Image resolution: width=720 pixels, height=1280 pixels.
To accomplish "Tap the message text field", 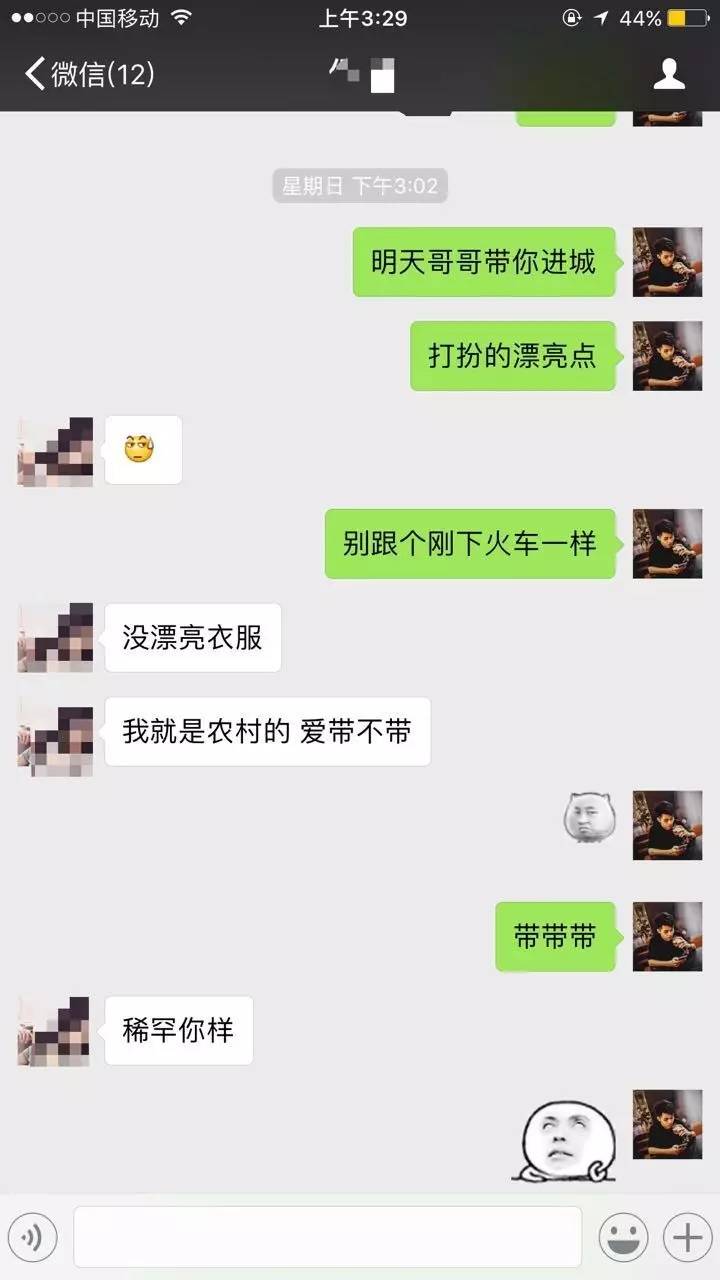I will point(328,1237).
